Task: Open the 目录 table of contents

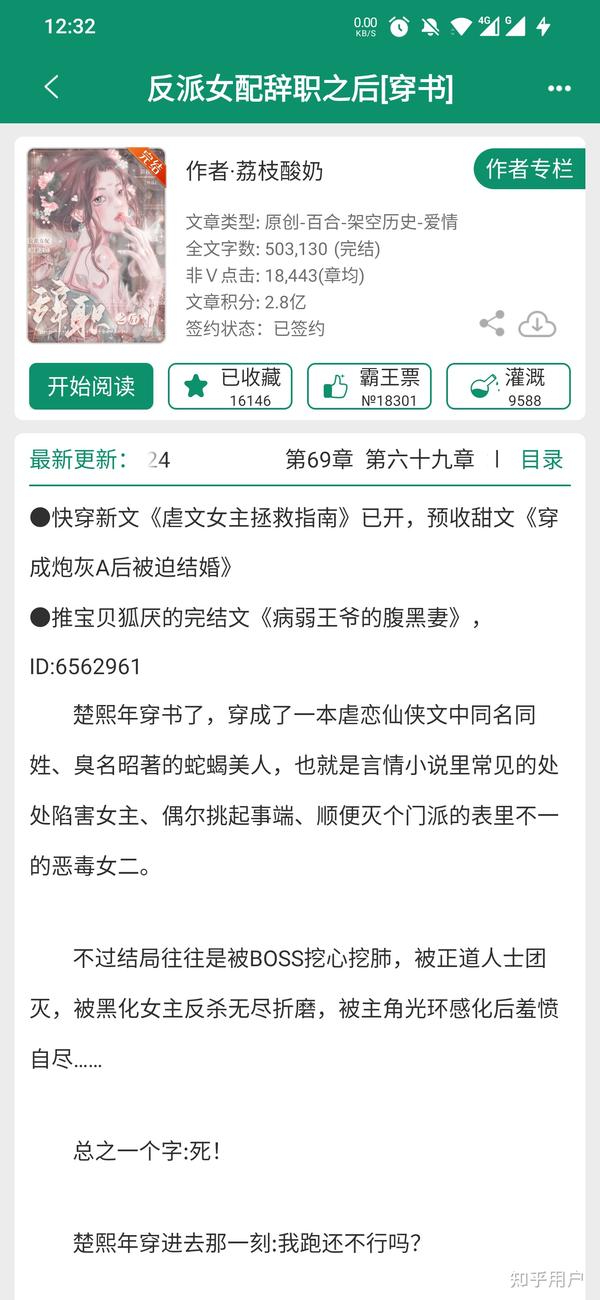Action: point(542,460)
